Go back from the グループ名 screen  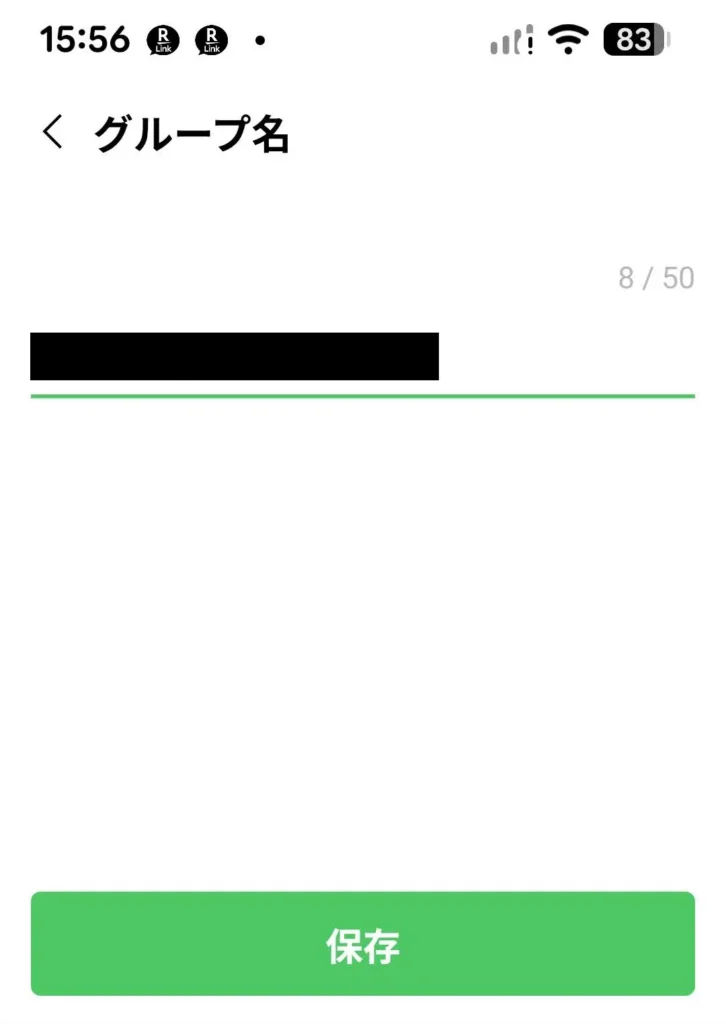(52, 133)
